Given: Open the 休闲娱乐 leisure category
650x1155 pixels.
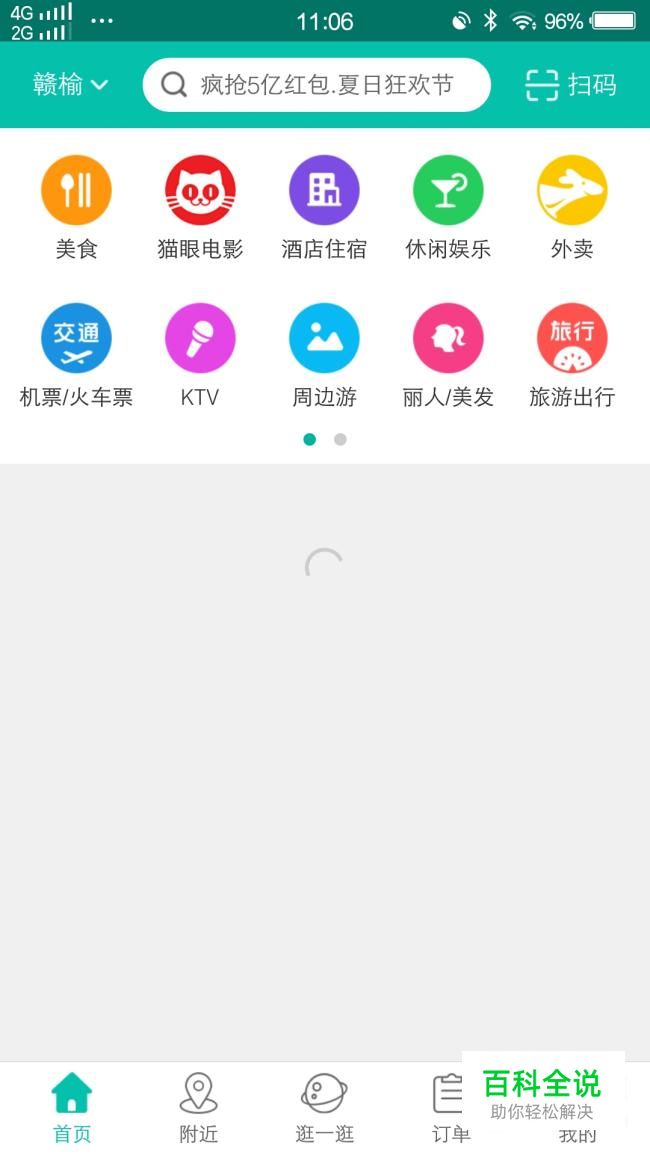Looking at the screenshot, I should point(448,207).
